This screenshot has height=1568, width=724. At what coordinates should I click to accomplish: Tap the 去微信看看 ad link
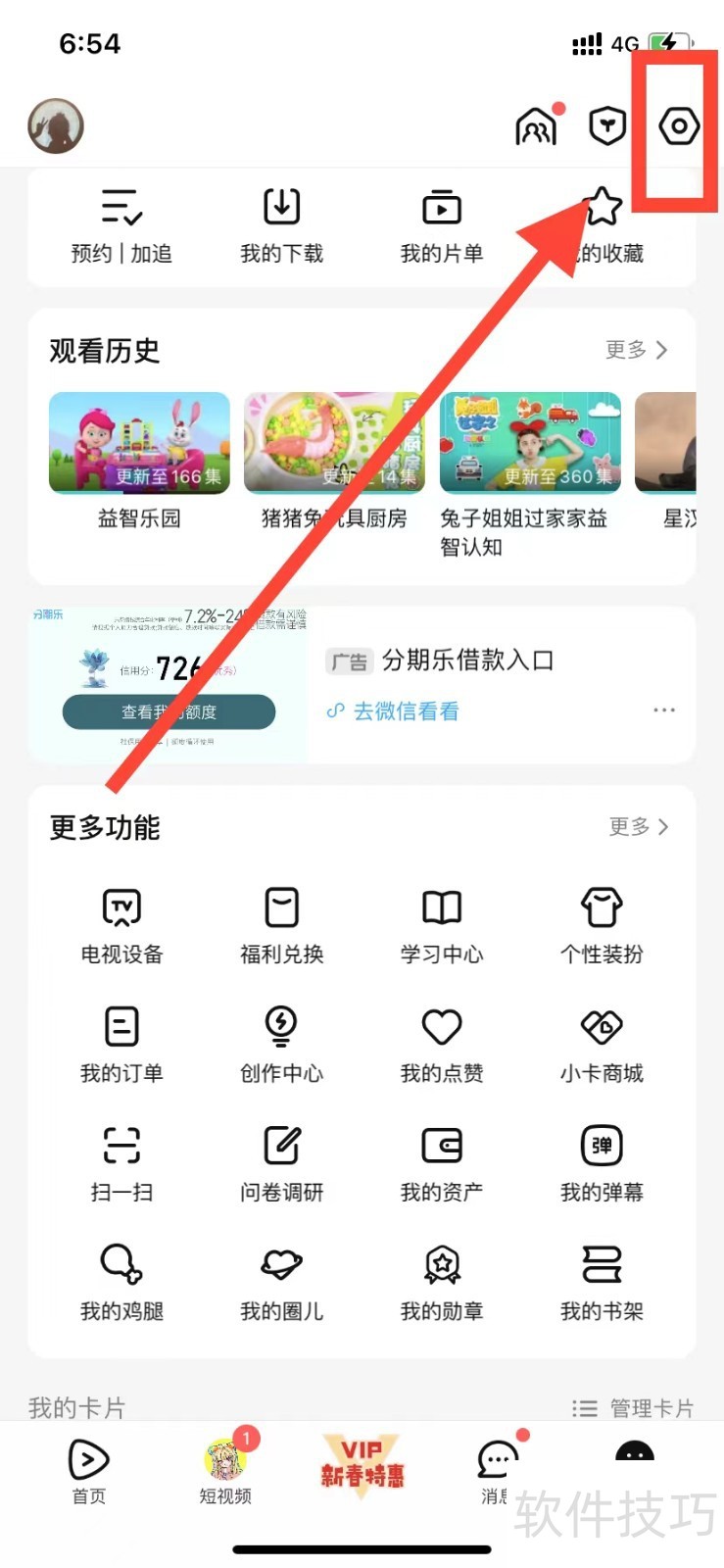point(394,711)
